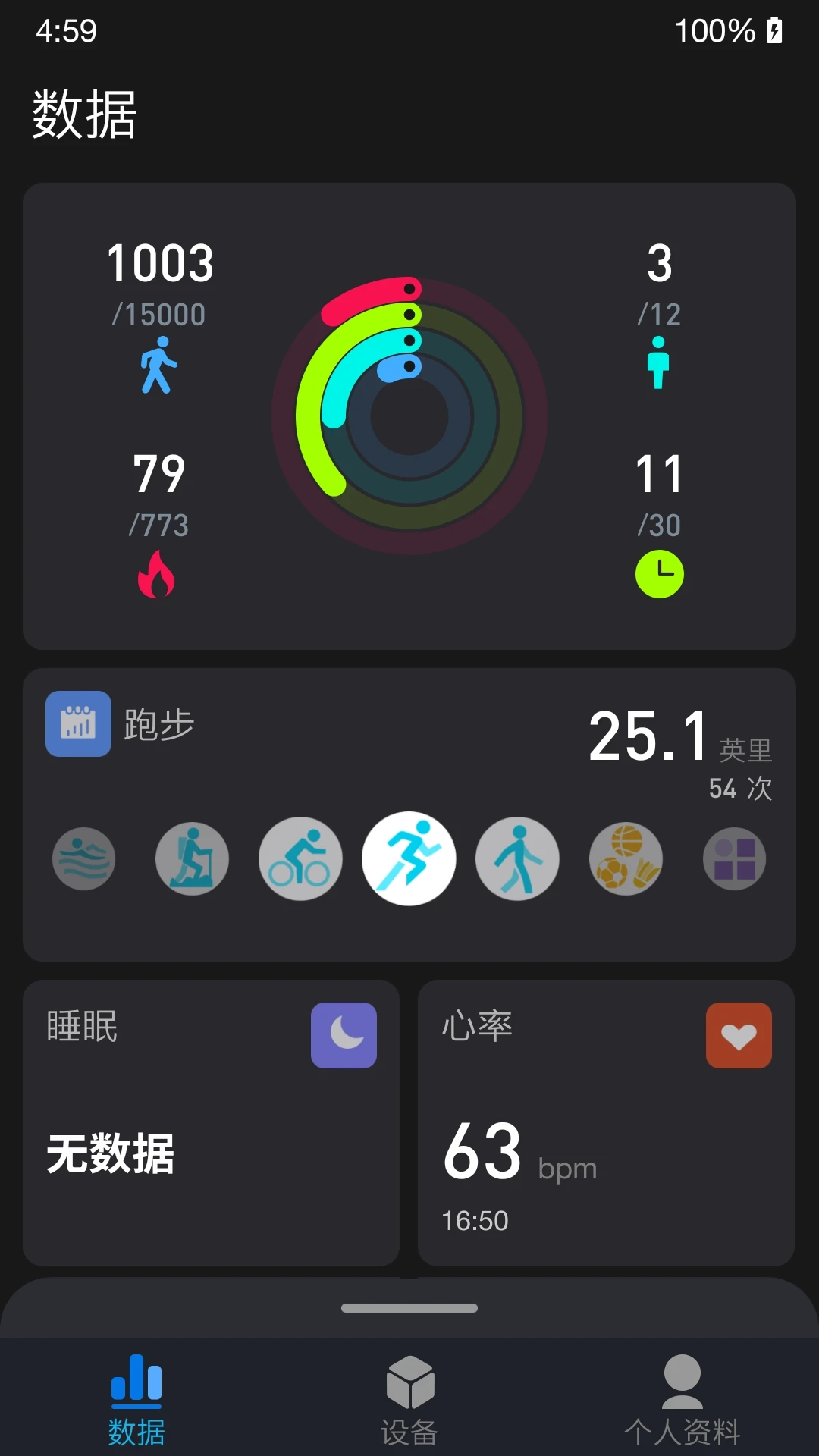
Task: Select the ball sports activity icon
Action: pos(626,858)
